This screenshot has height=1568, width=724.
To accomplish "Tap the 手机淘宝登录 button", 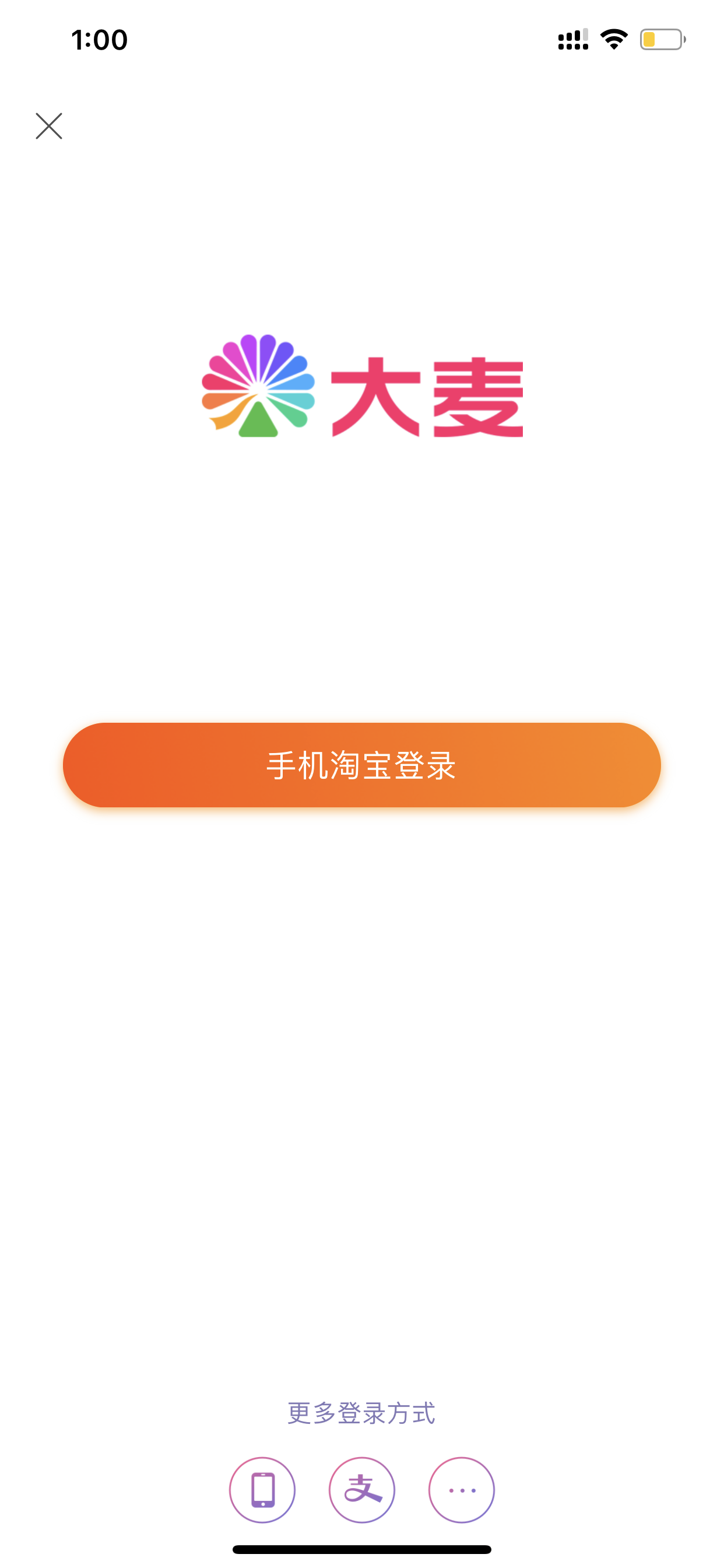I will [x=362, y=765].
